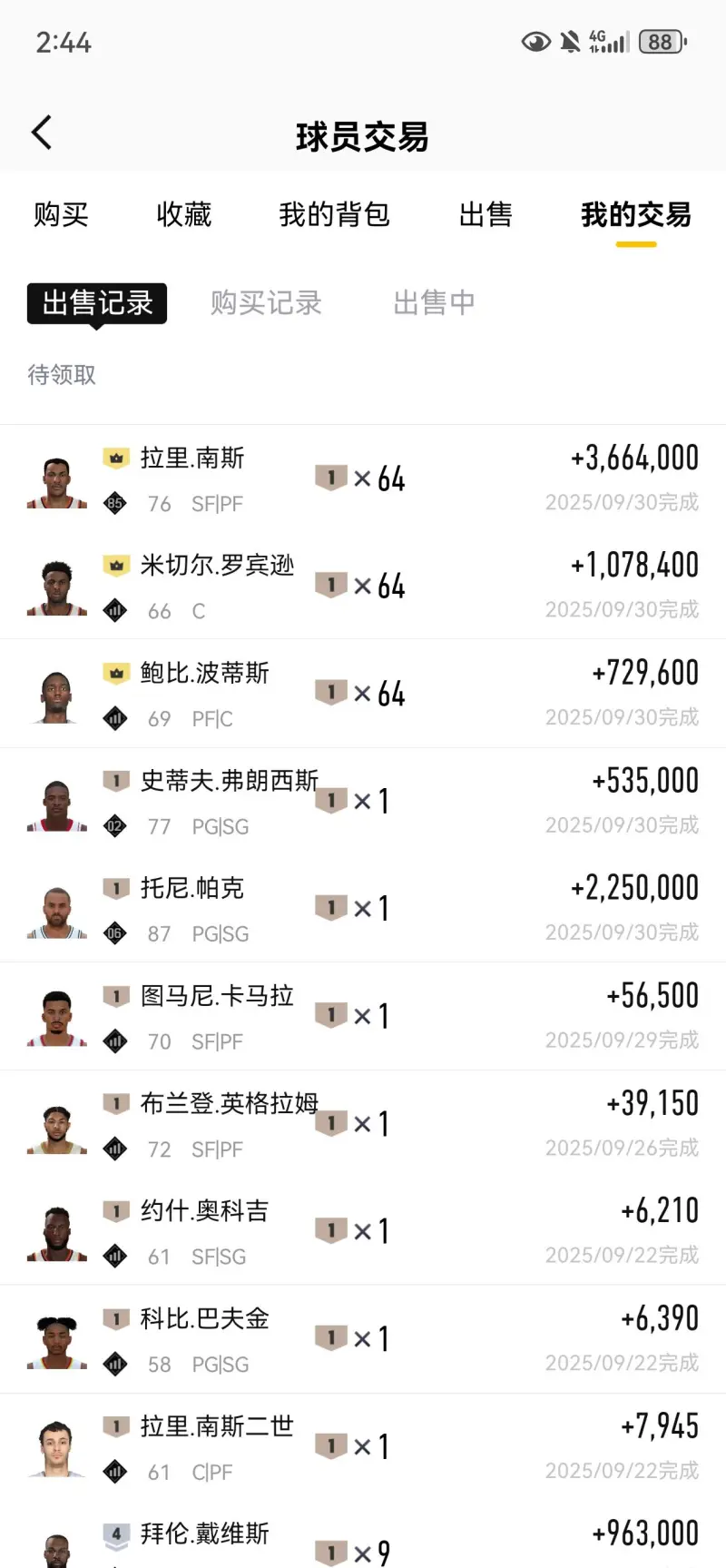The height and width of the screenshot is (1568, 726).
Task: View the 鲍比.波蒂斯 sale record
Action: [363, 694]
